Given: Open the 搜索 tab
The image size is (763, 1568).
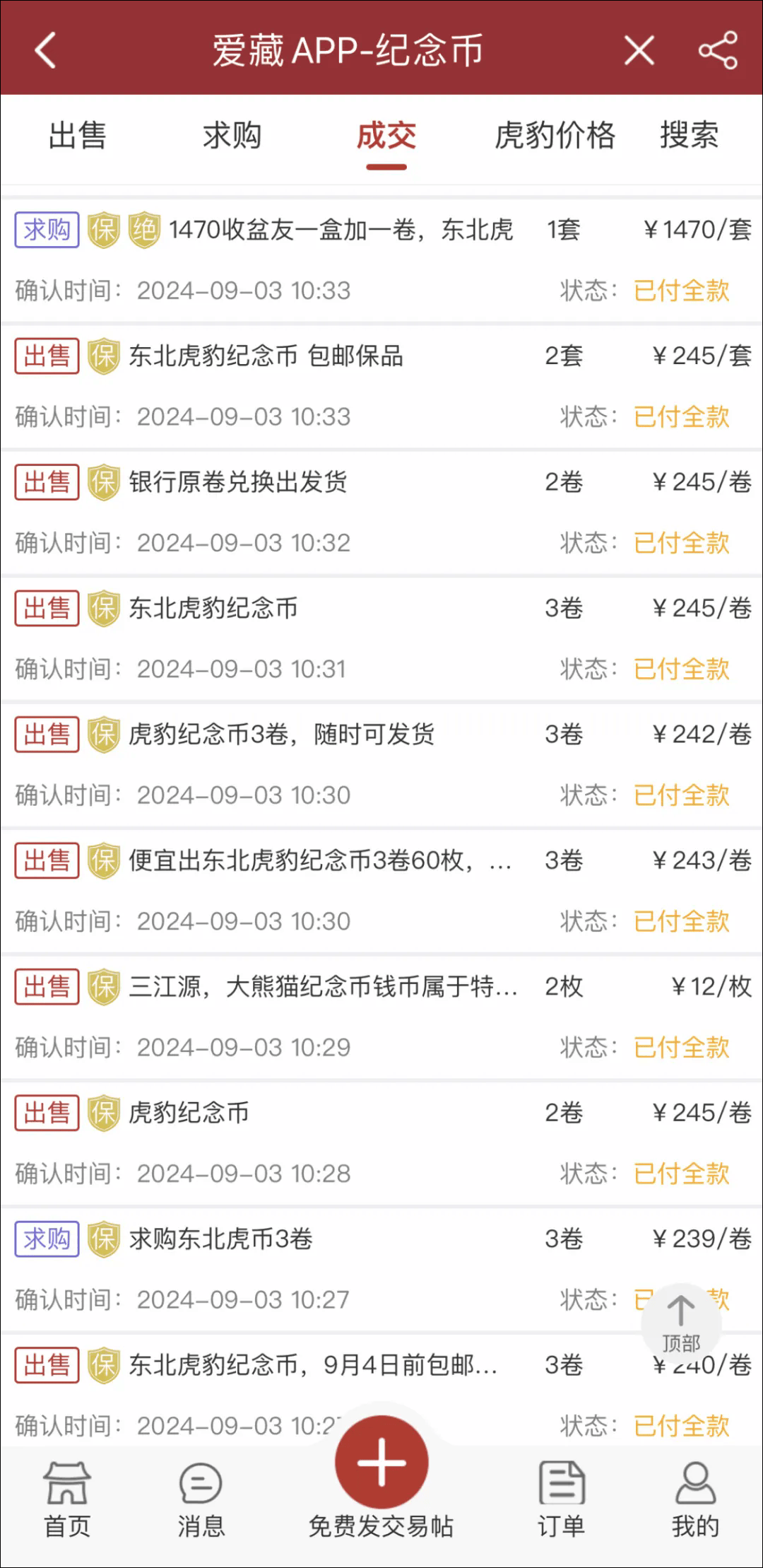Looking at the screenshot, I should coord(689,137).
